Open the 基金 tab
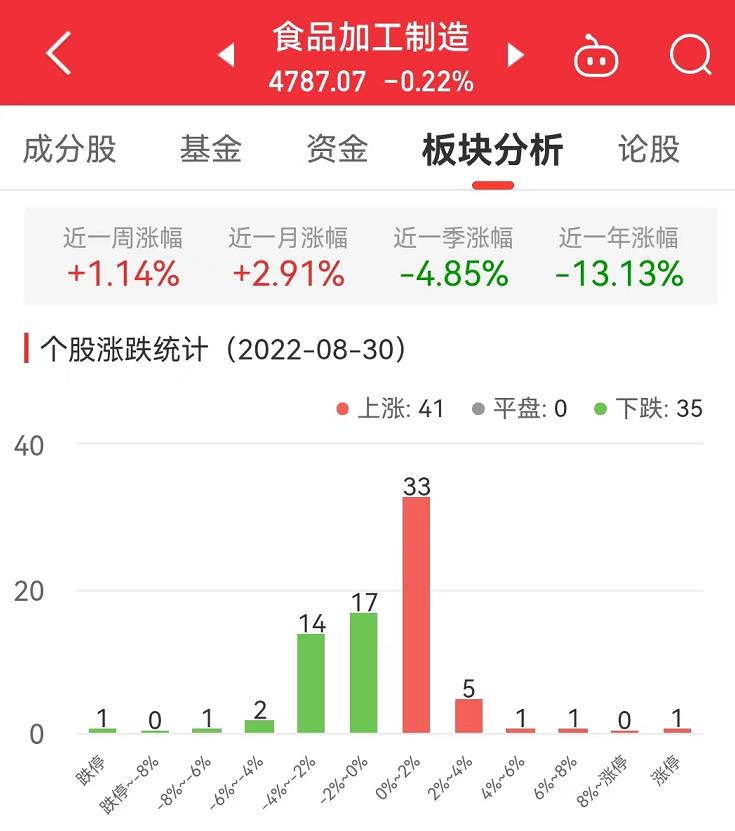This screenshot has width=735, height=831. 211,149
